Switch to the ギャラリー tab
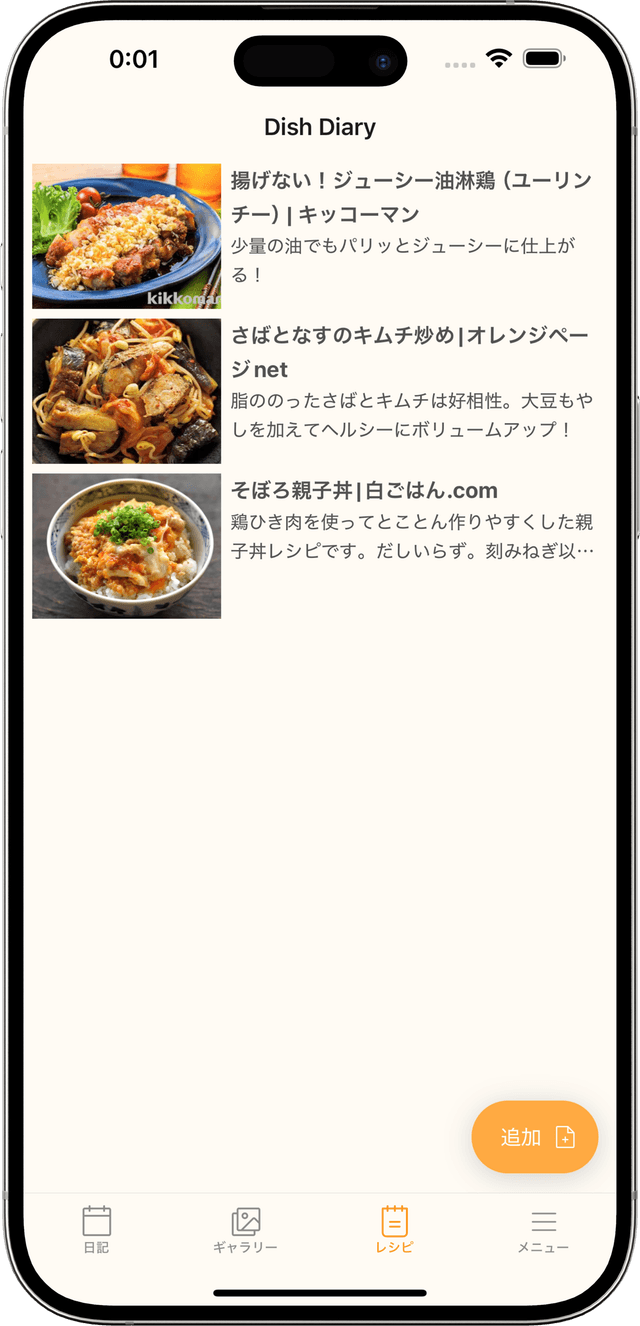Screen dimensions: 640x1326 tap(246, 1230)
